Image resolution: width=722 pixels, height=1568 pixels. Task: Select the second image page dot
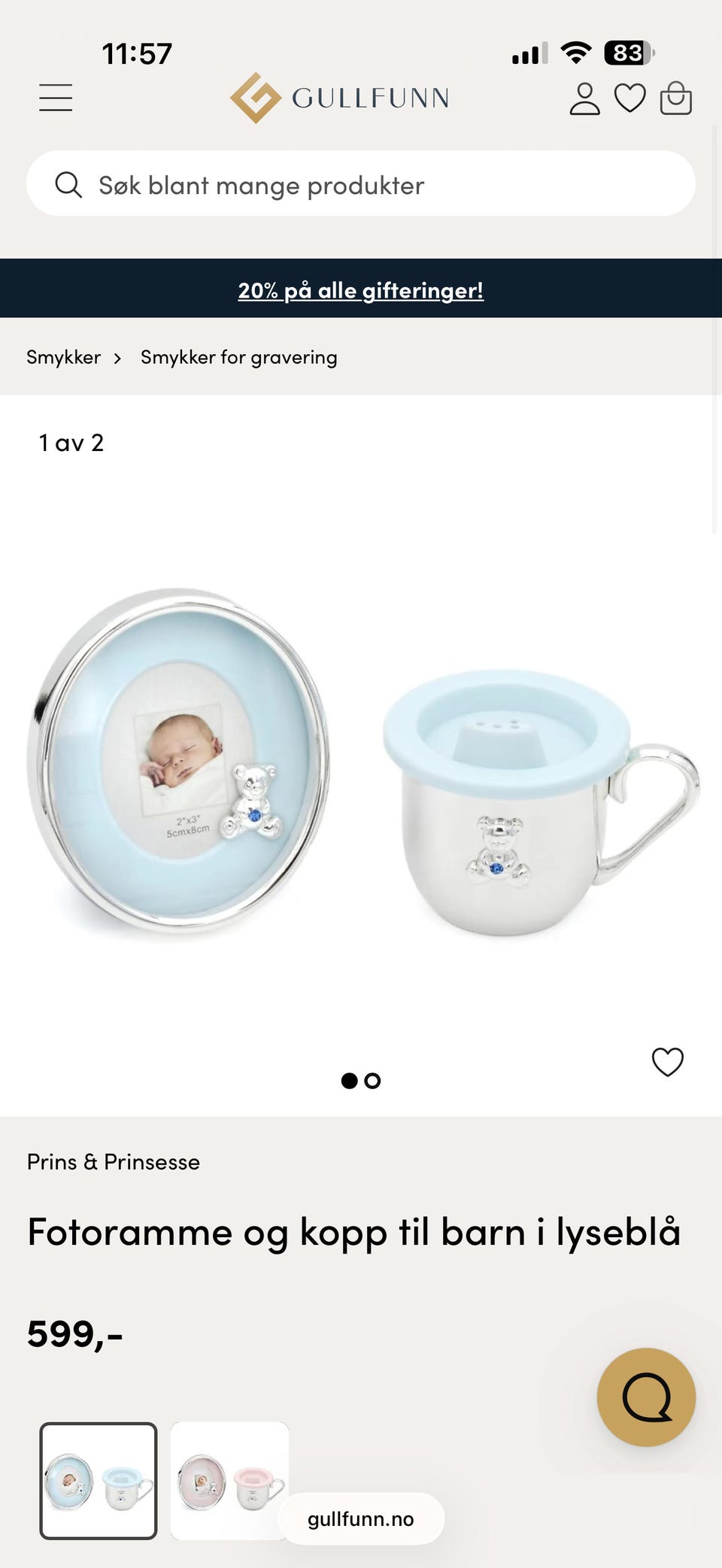pyautogui.click(x=372, y=1080)
